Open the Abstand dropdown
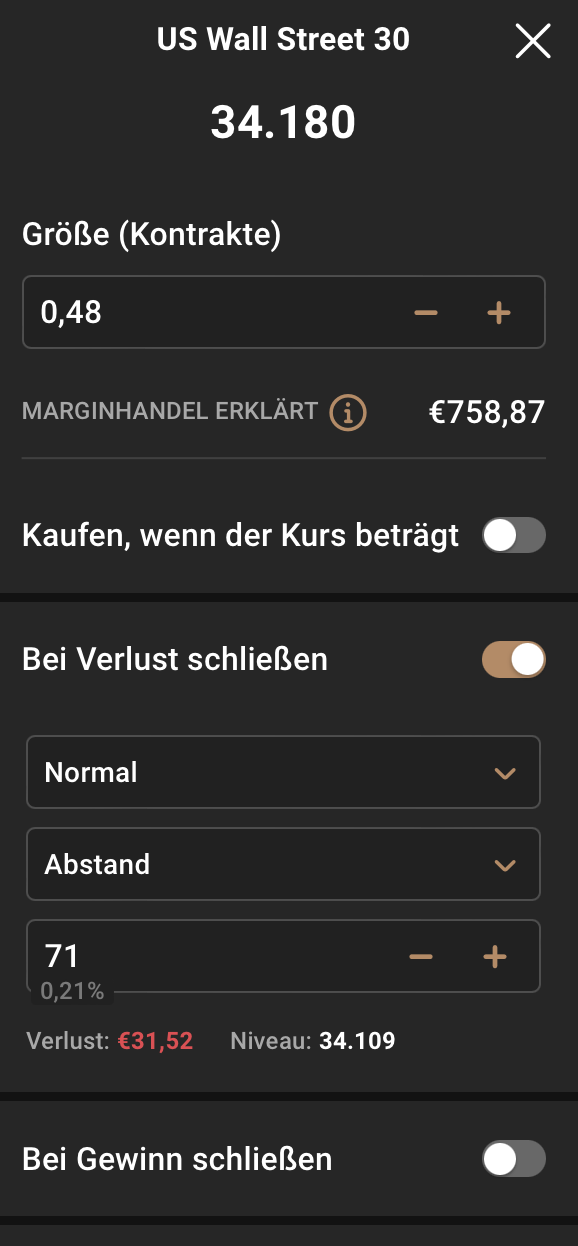Image resolution: width=578 pixels, height=1246 pixels. 283,864
